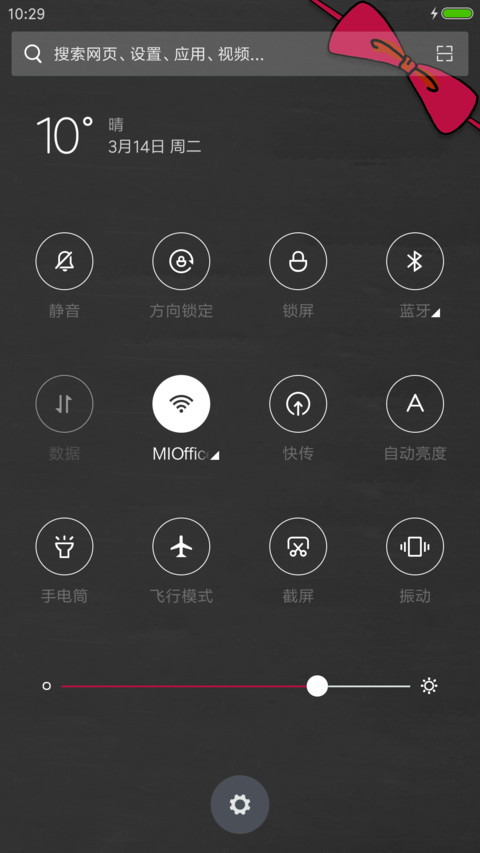
Task: Open 快传 quick transfer
Action: [x=298, y=404]
